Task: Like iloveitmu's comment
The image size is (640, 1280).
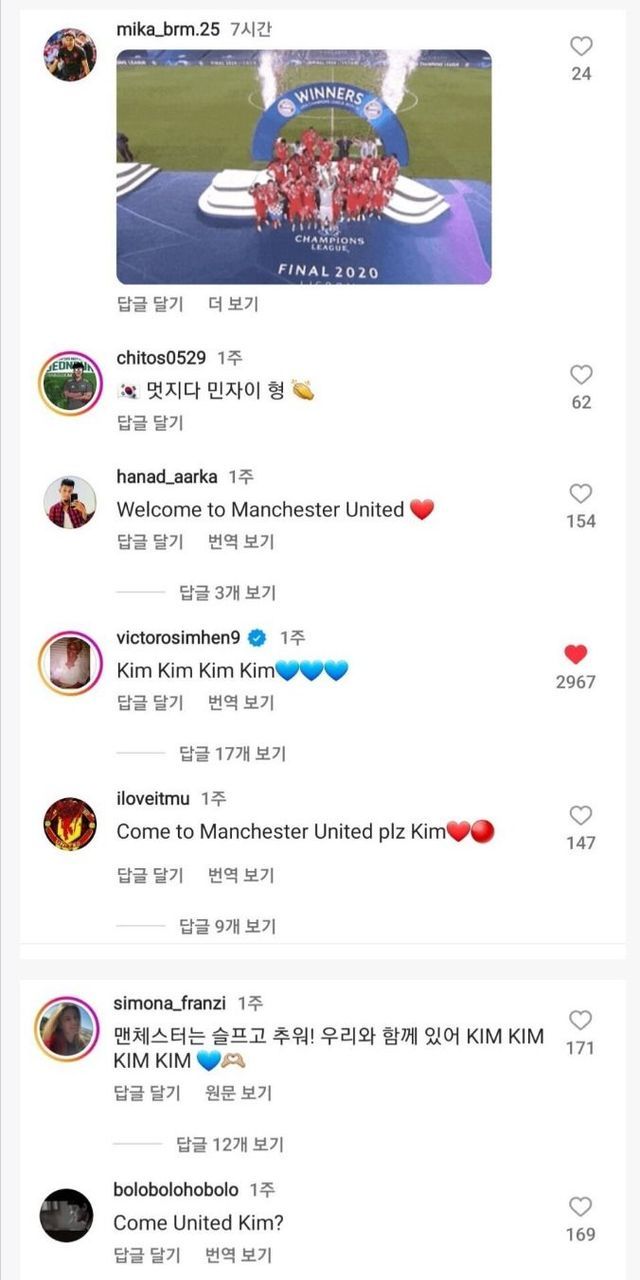Action: click(581, 815)
